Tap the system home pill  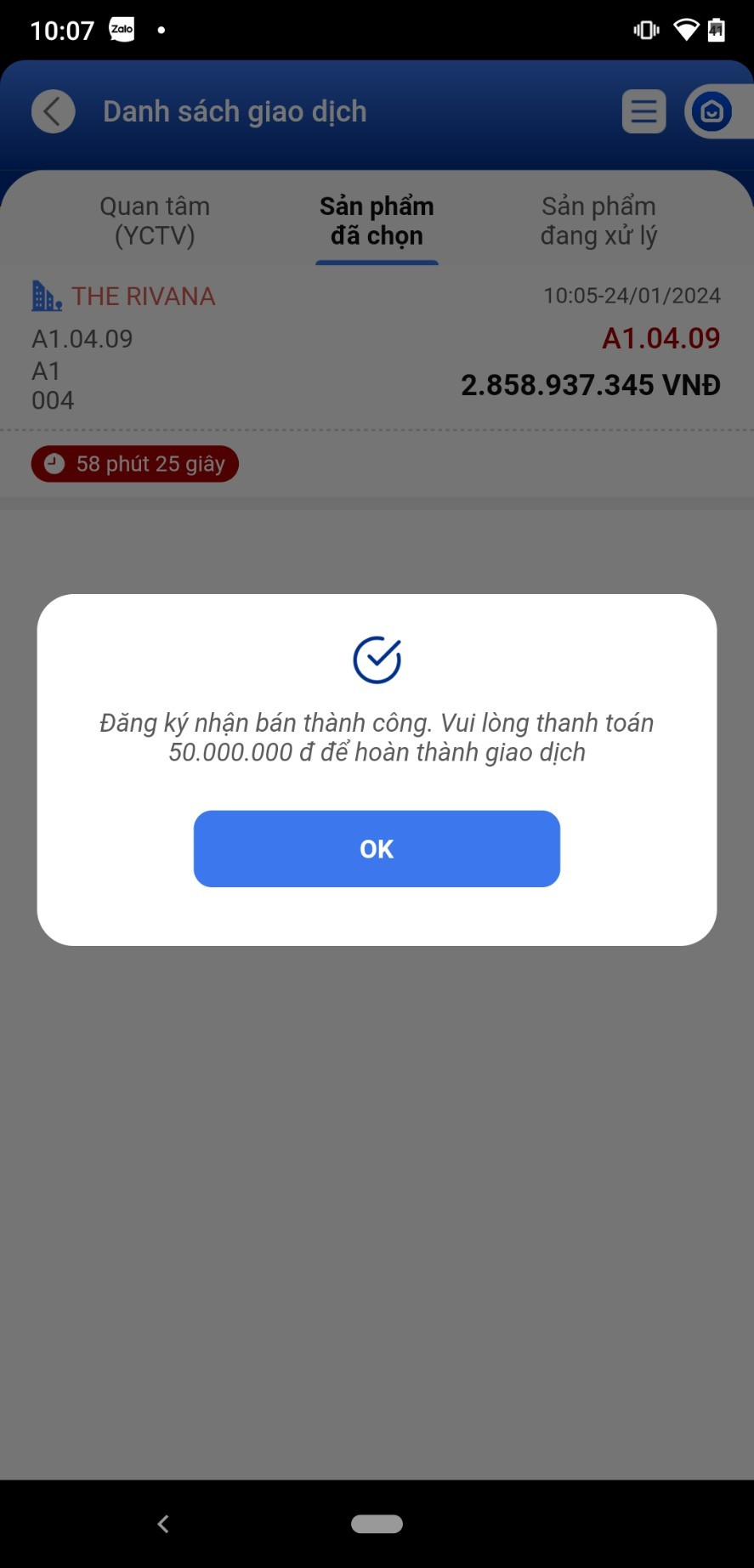[377, 1524]
